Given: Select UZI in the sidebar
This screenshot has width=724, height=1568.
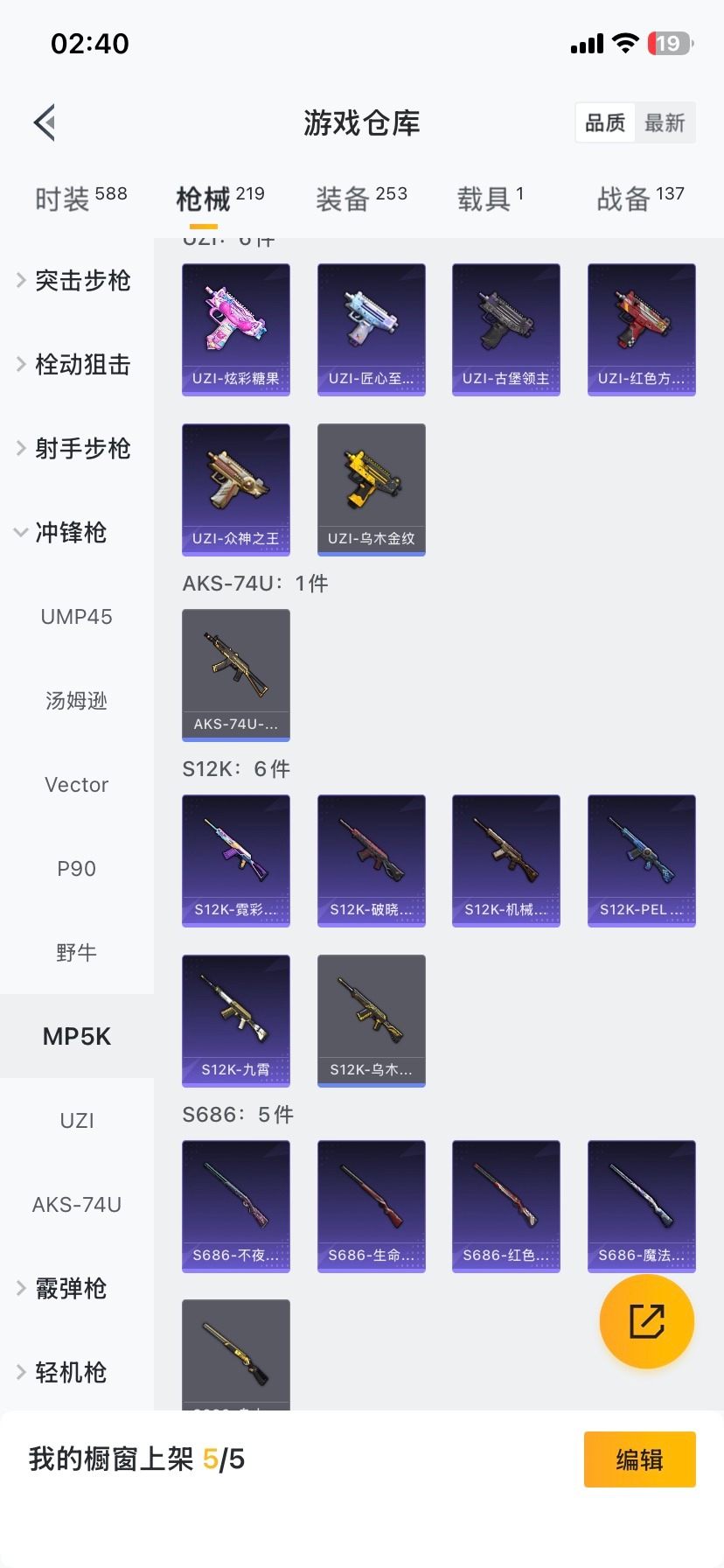Looking at the screenshot, I should tap(76, 1120).
